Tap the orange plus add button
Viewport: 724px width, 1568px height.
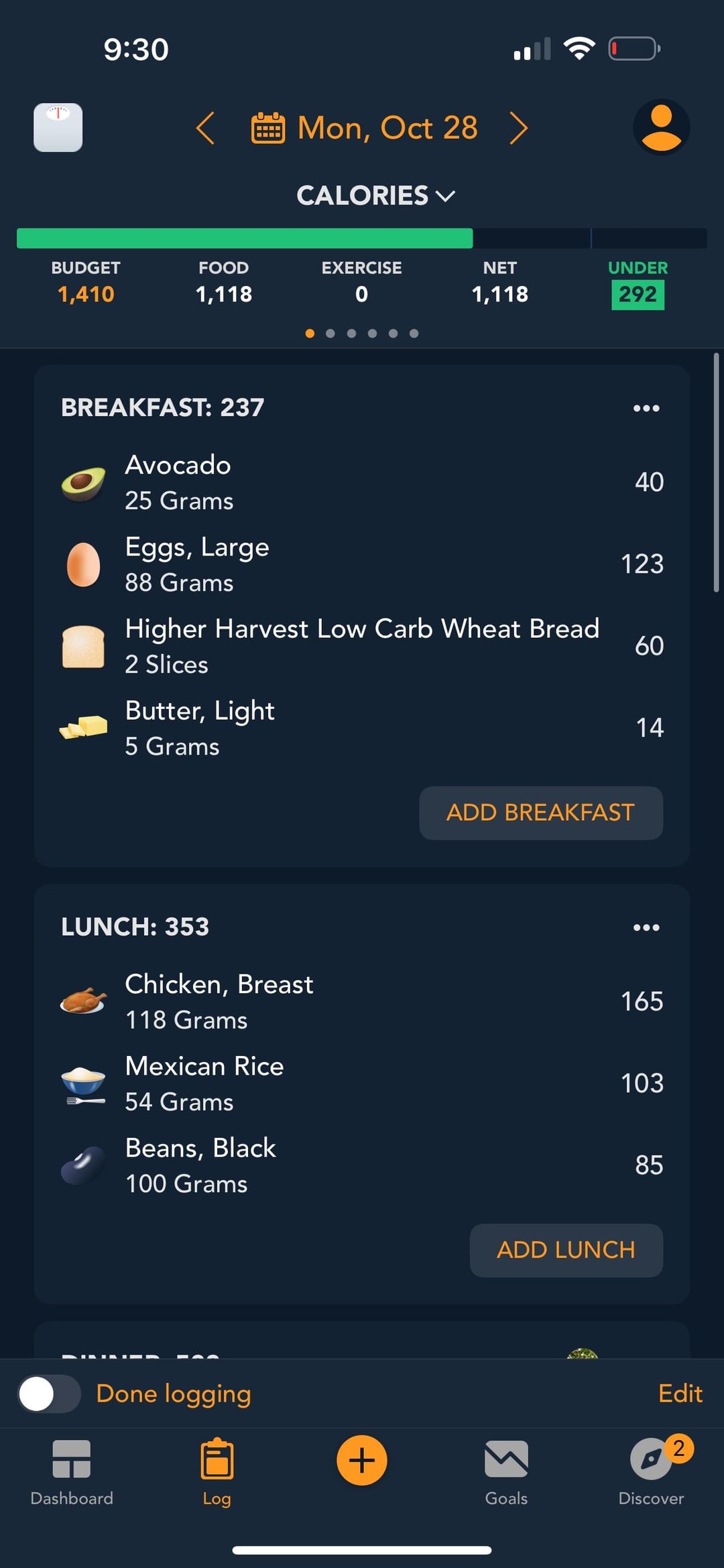(361, 1461)
